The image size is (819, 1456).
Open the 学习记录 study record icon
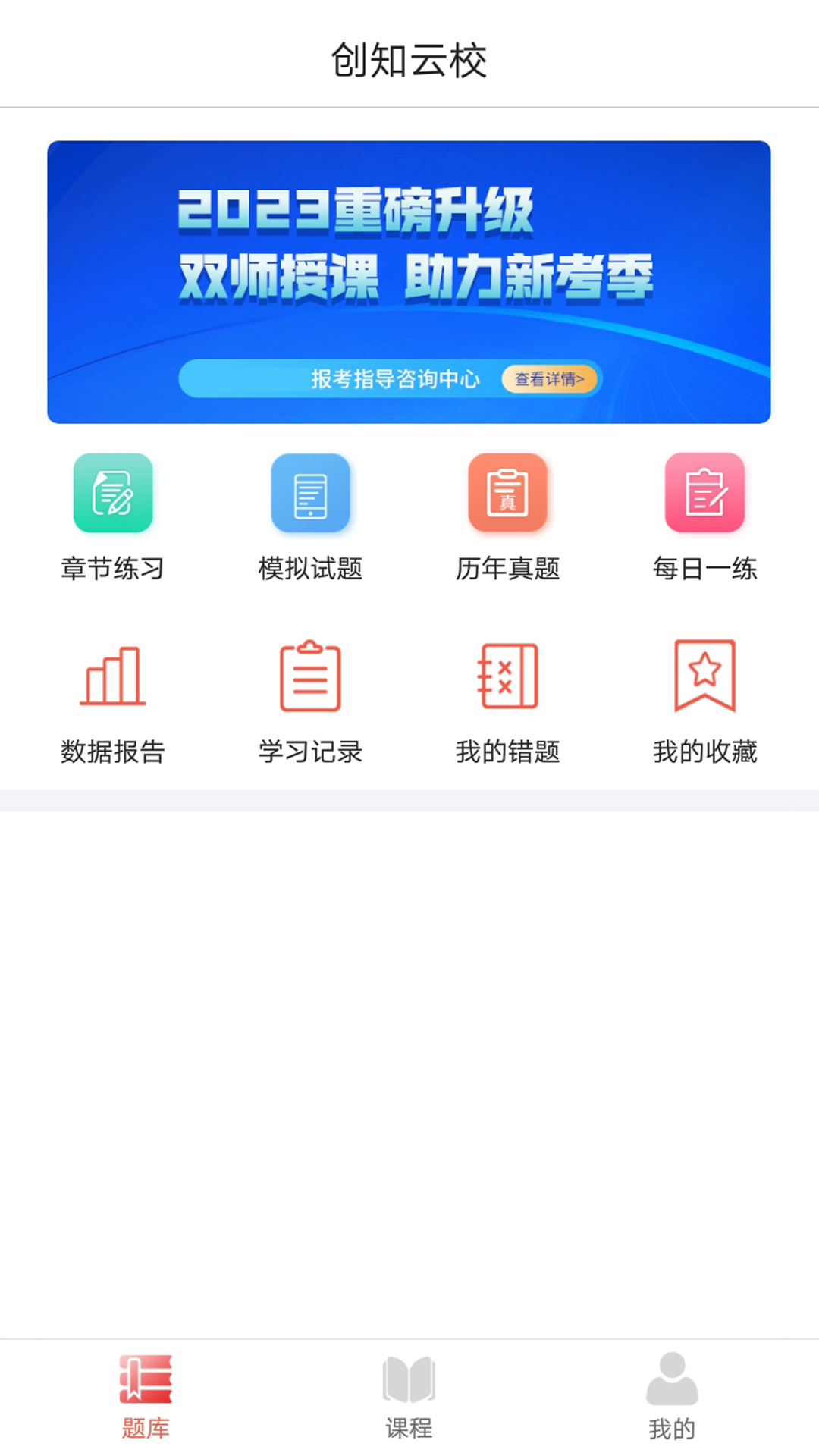[x=310, y=677]
